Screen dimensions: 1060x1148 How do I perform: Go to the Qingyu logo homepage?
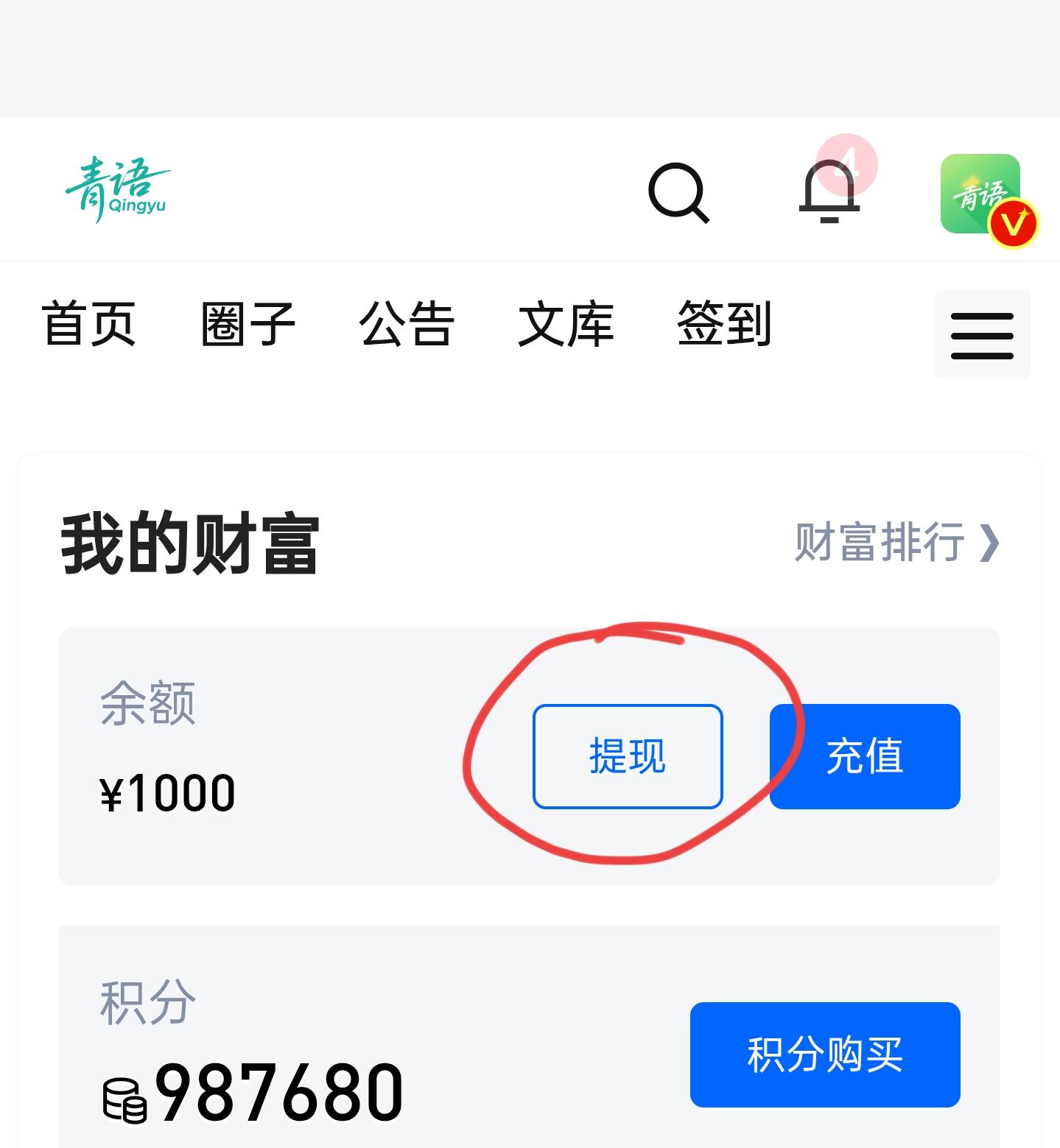pos(116,189)
